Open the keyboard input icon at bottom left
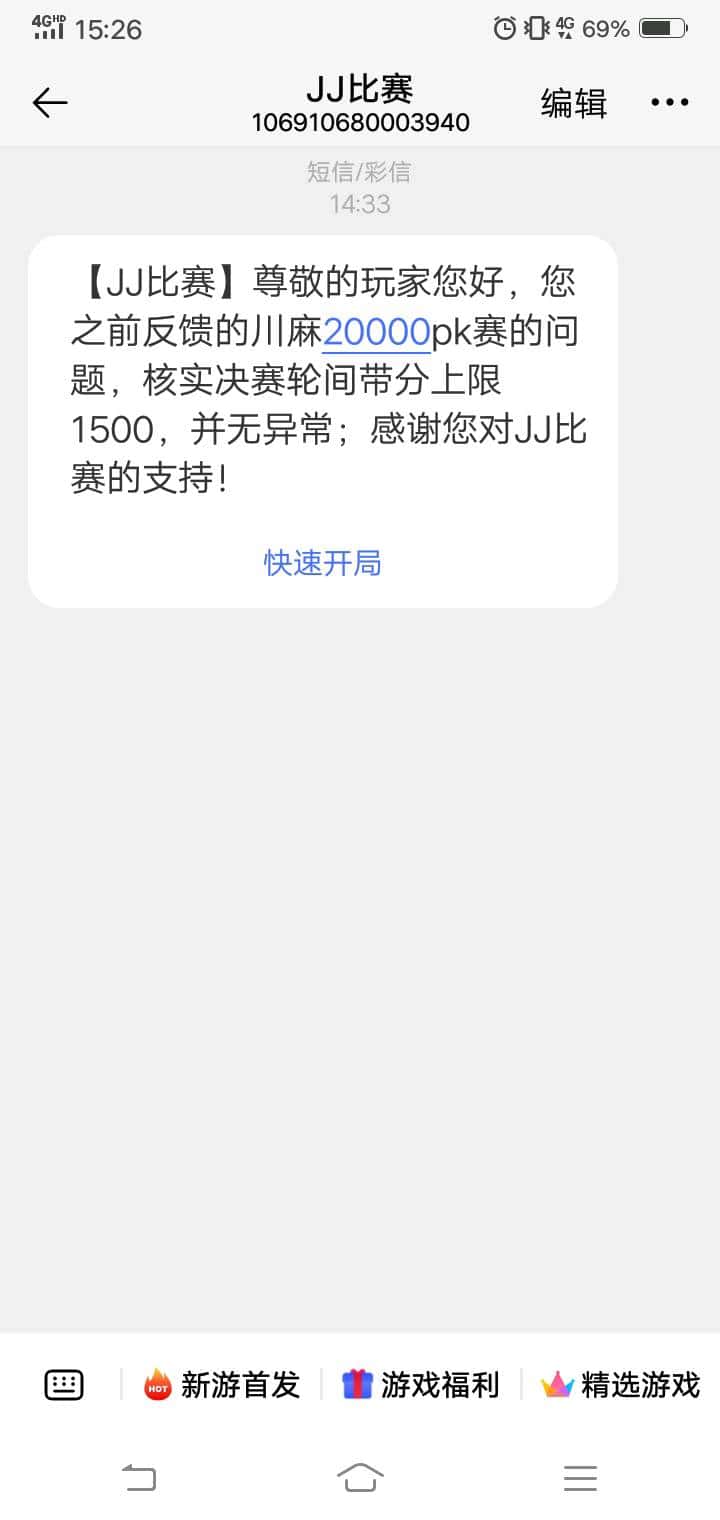The width and height of the screenshot is (720, 1520). pyautogui.click(x=63, y=1384)
